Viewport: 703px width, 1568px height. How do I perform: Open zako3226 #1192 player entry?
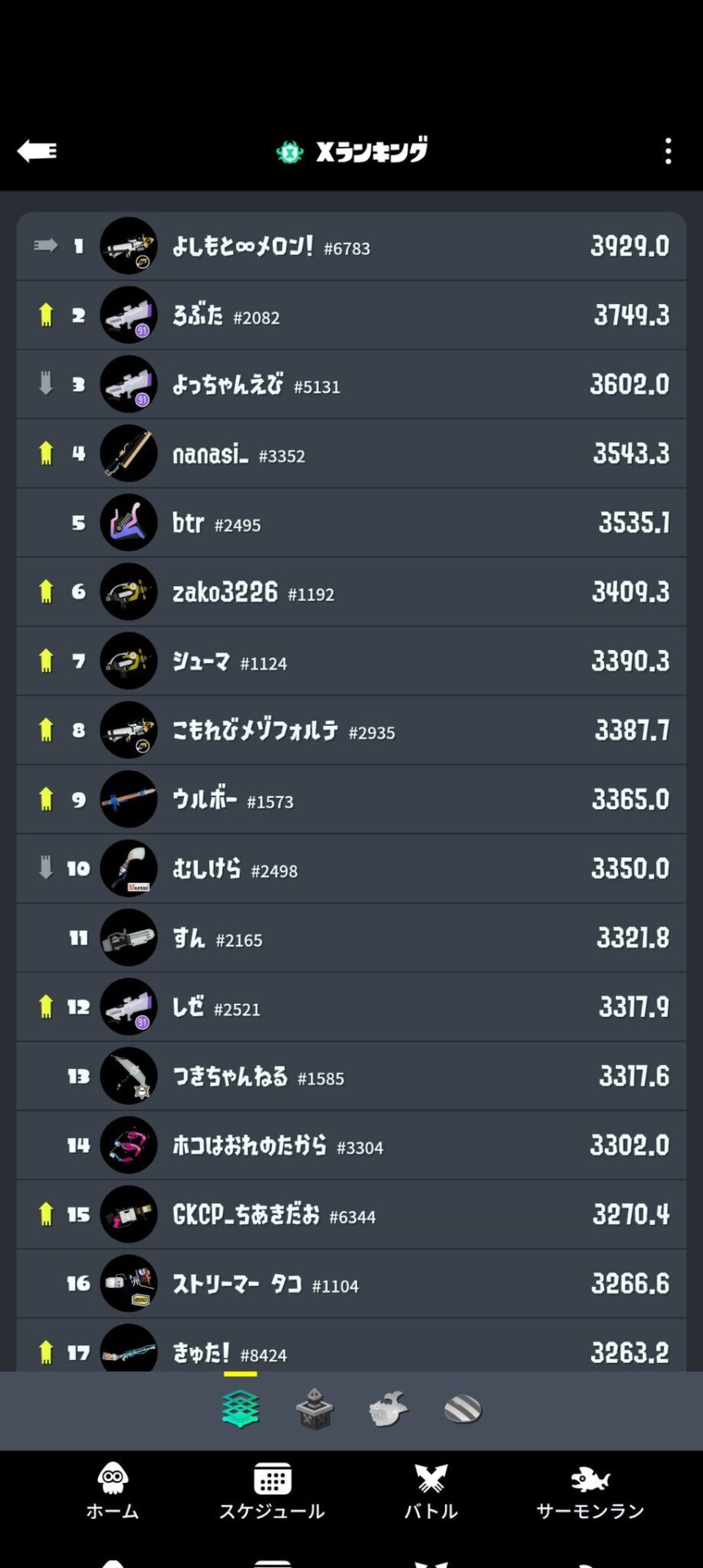pos(351,592)
